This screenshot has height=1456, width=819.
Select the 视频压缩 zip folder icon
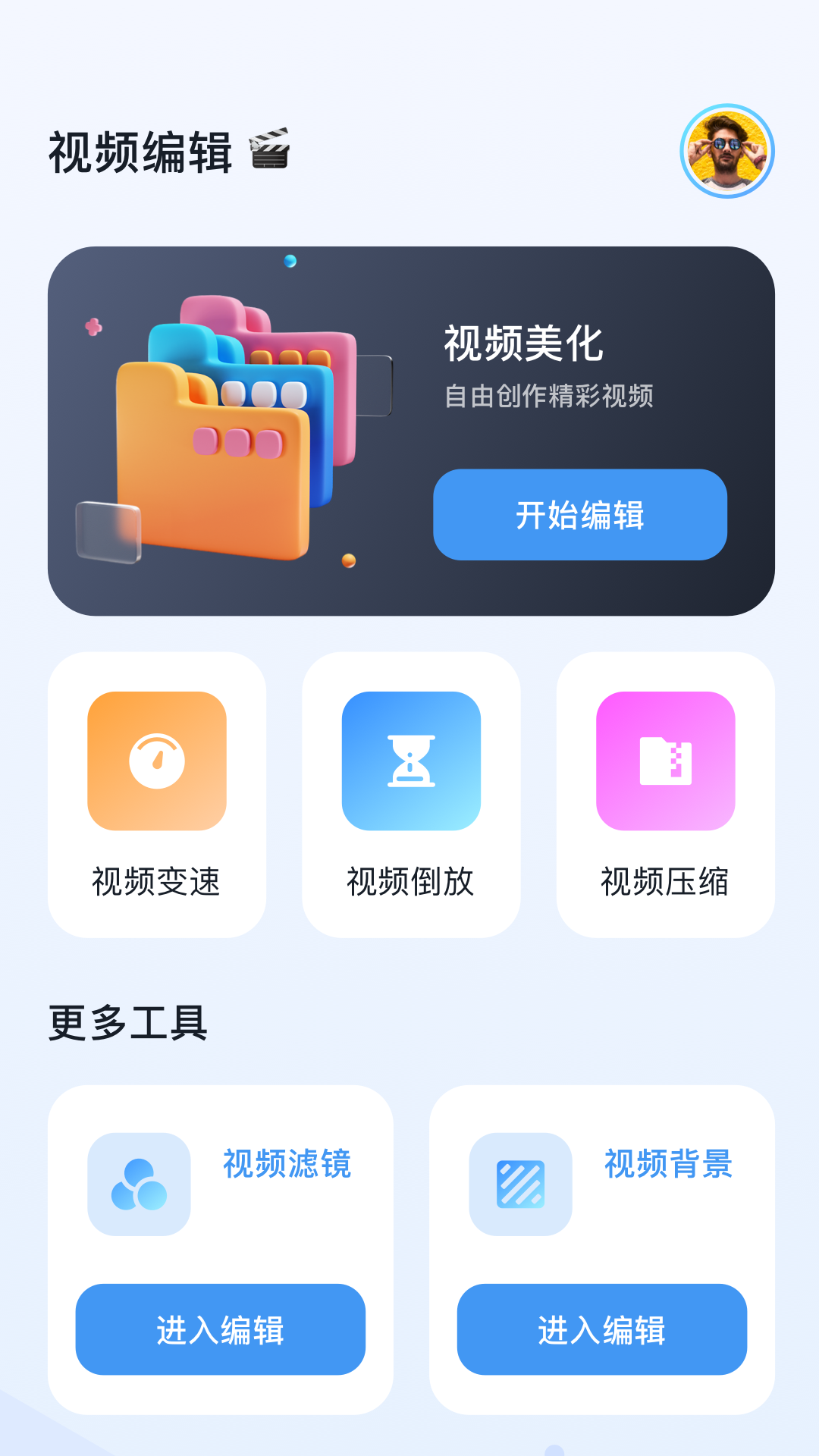tap(664, 763)
